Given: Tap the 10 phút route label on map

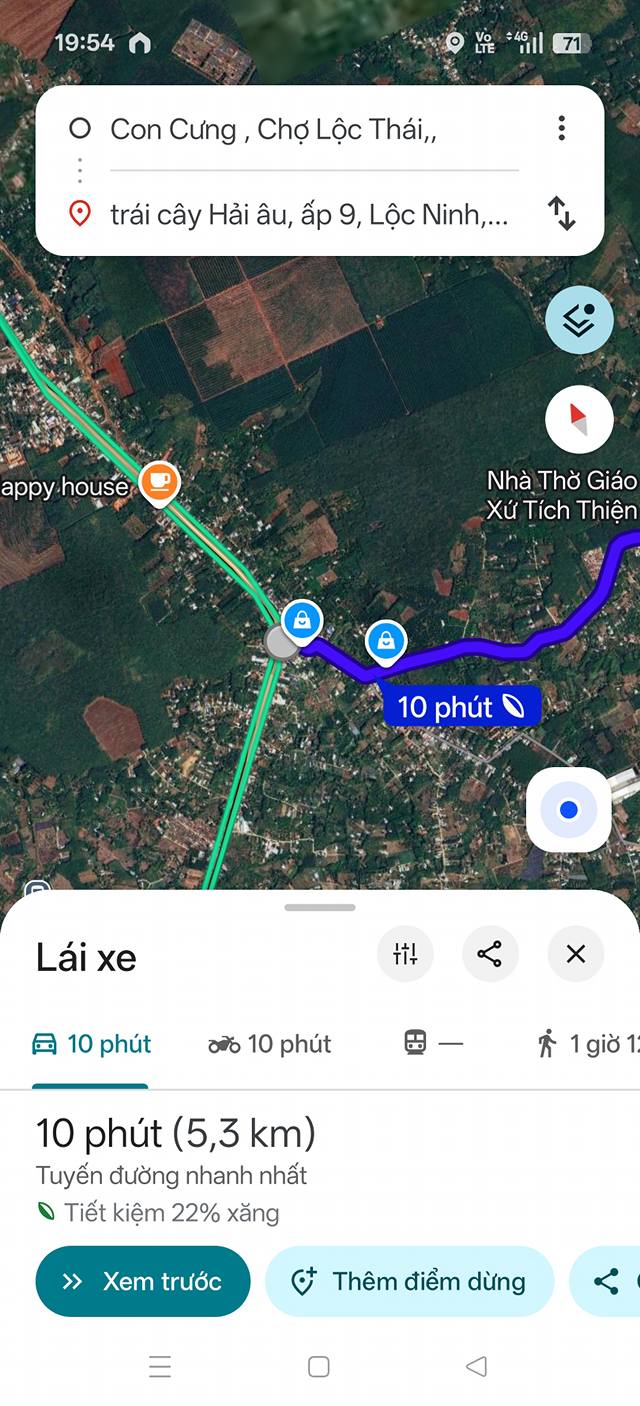Looking at the screenshot, I should 461,707.
